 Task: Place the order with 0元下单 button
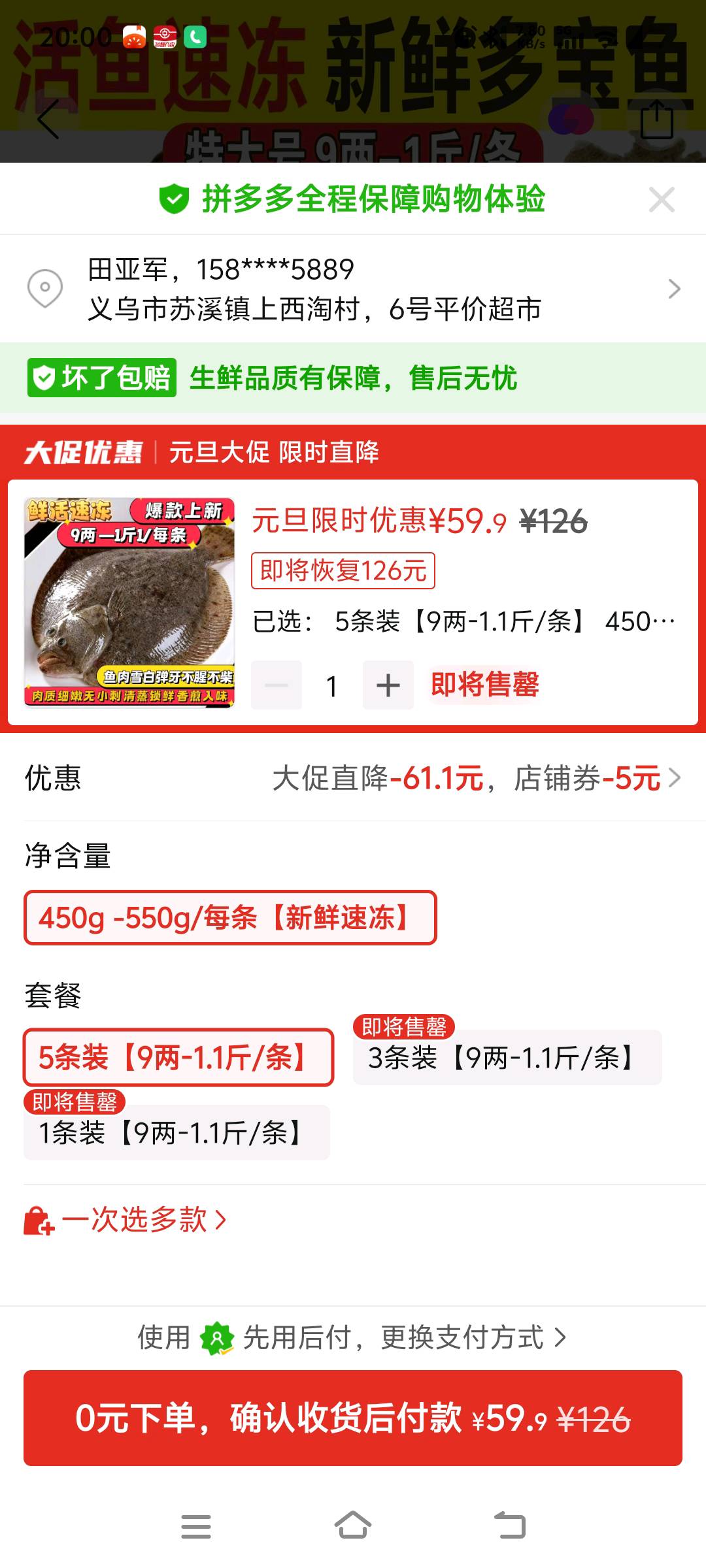pyautogui.click(x=353, y=1418)
